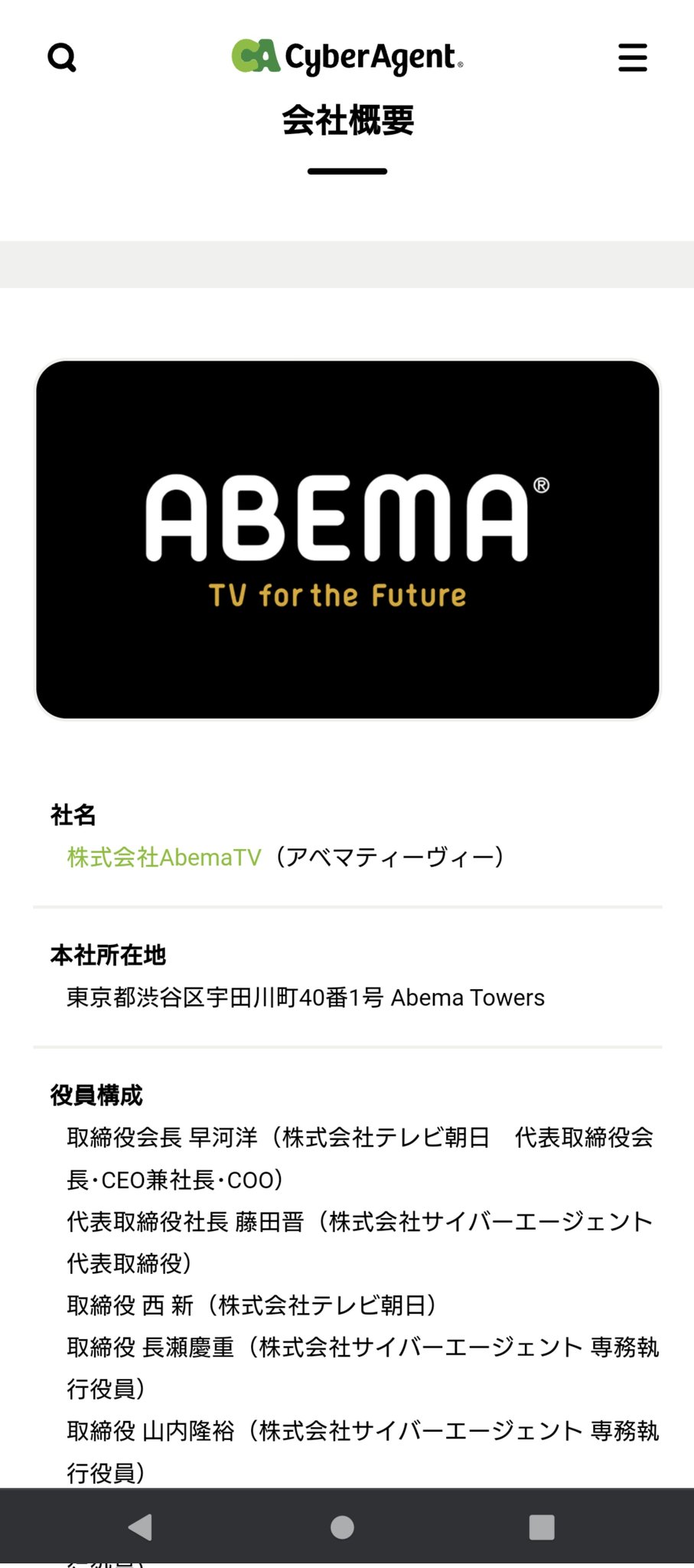The height and width of the screenshot is (1568, 694).
Task: Go to the CyberAgent home page
Action: [x=347, y=57]
